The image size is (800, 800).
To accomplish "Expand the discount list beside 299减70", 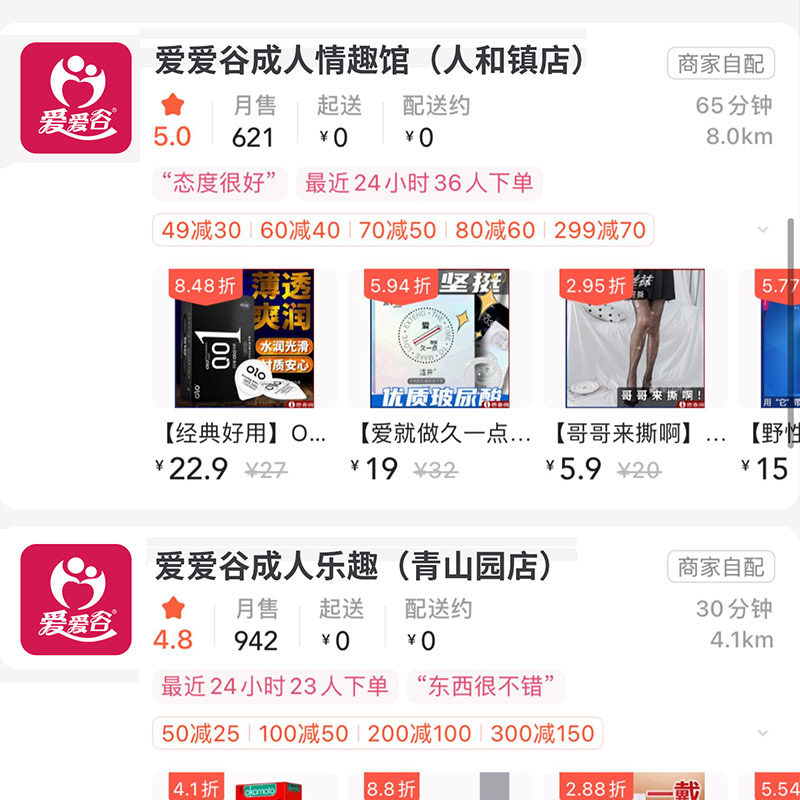I will pyautogui.click(x=763, y=230).
